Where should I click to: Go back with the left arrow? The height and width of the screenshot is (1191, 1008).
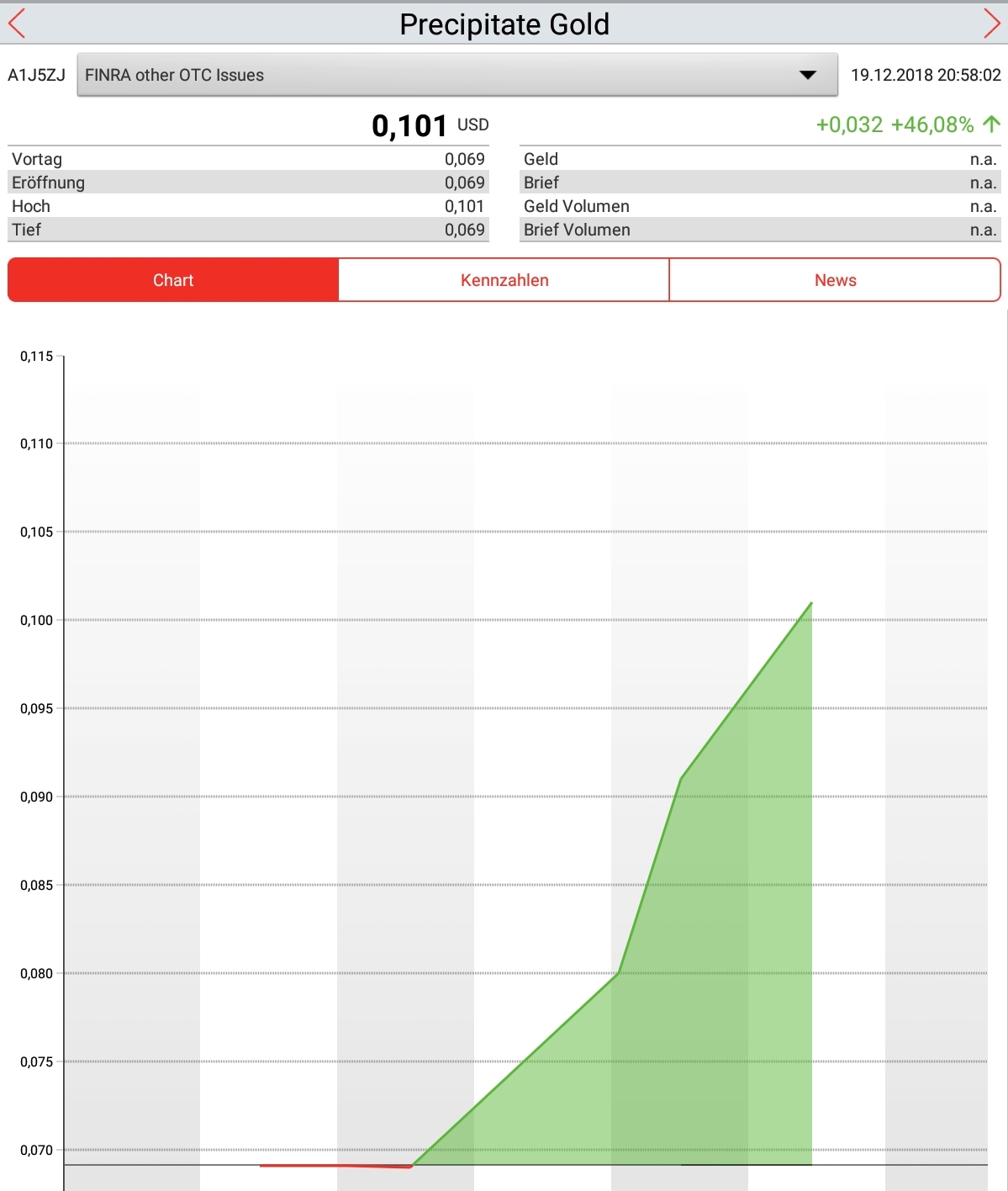(x=17, y=24)
